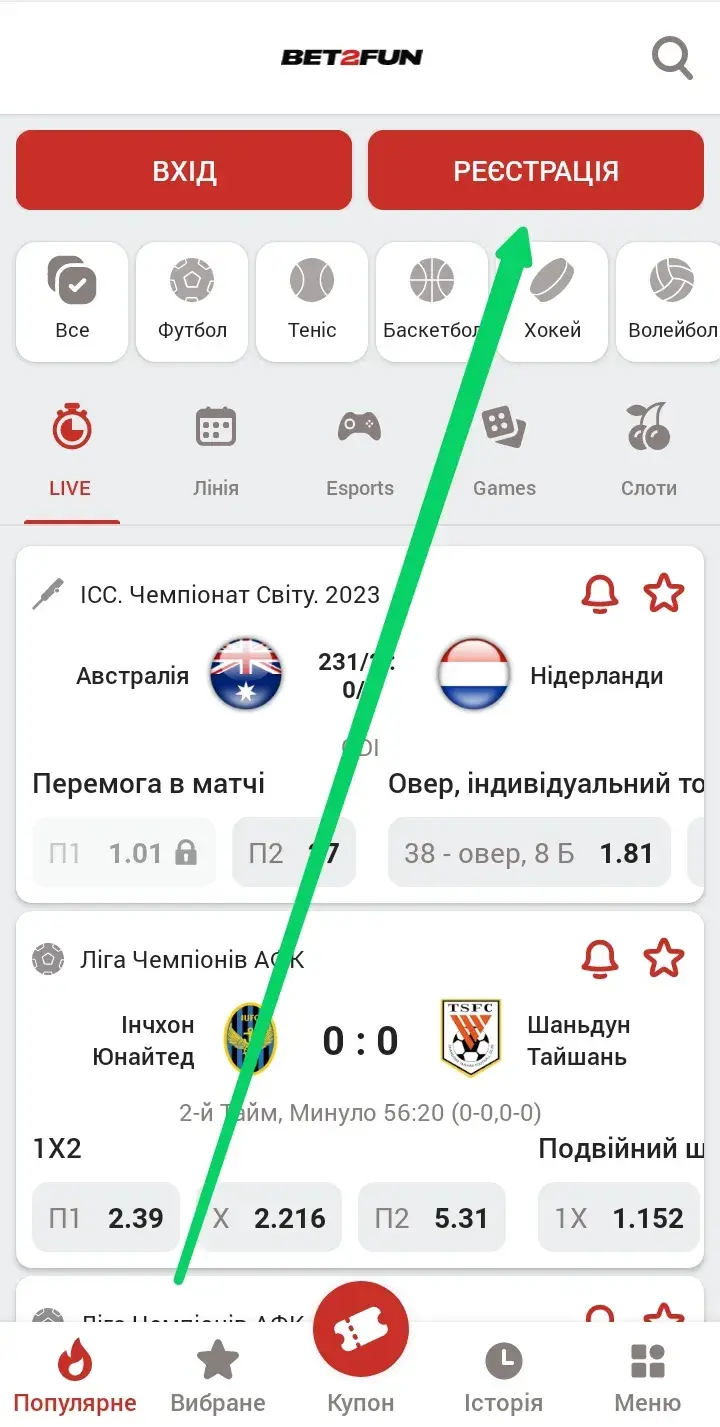Filter by Хокей sport chip
This screenshot has width=720, height=1427.
(x=552, y=301)
